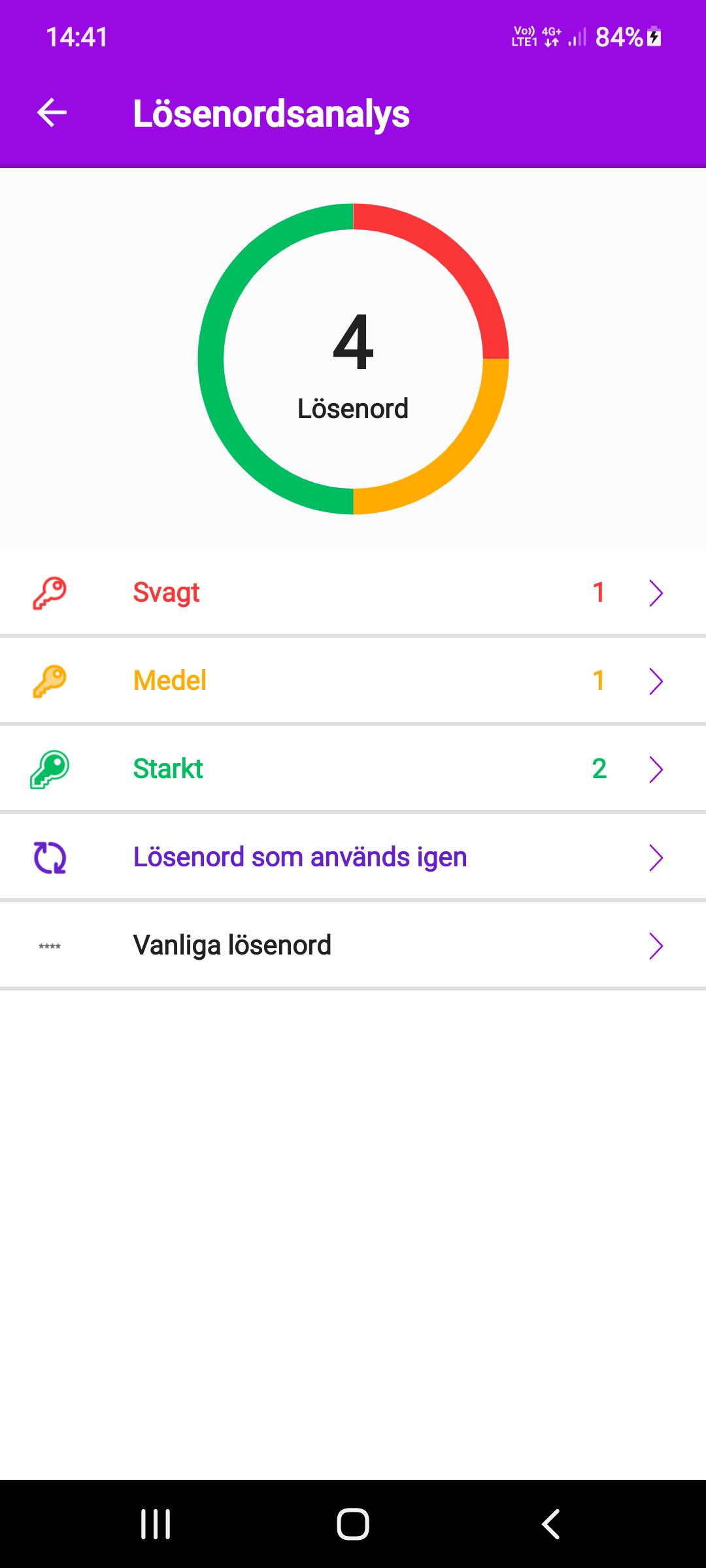
Task: Open the Svagt passwords list
Action: tap(353, 593)
